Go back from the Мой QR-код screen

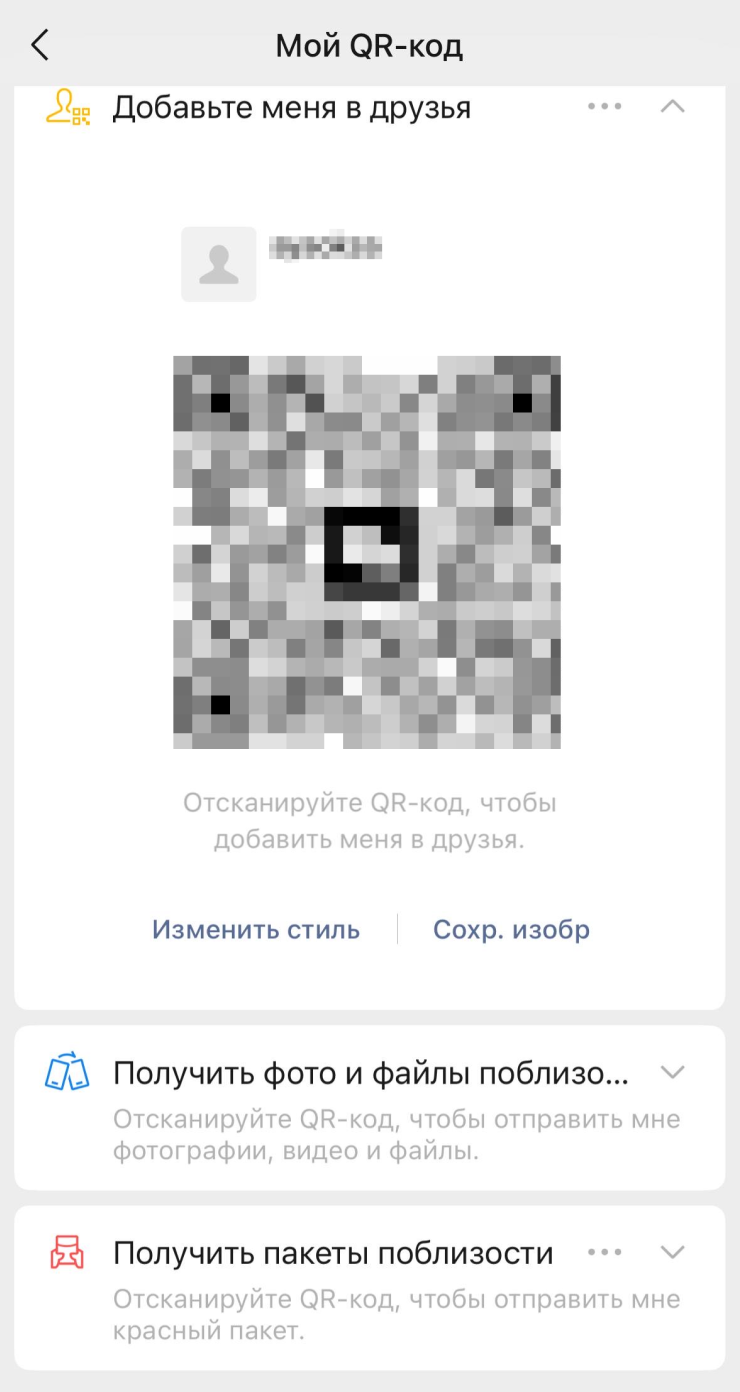click(x=40, y=45)
